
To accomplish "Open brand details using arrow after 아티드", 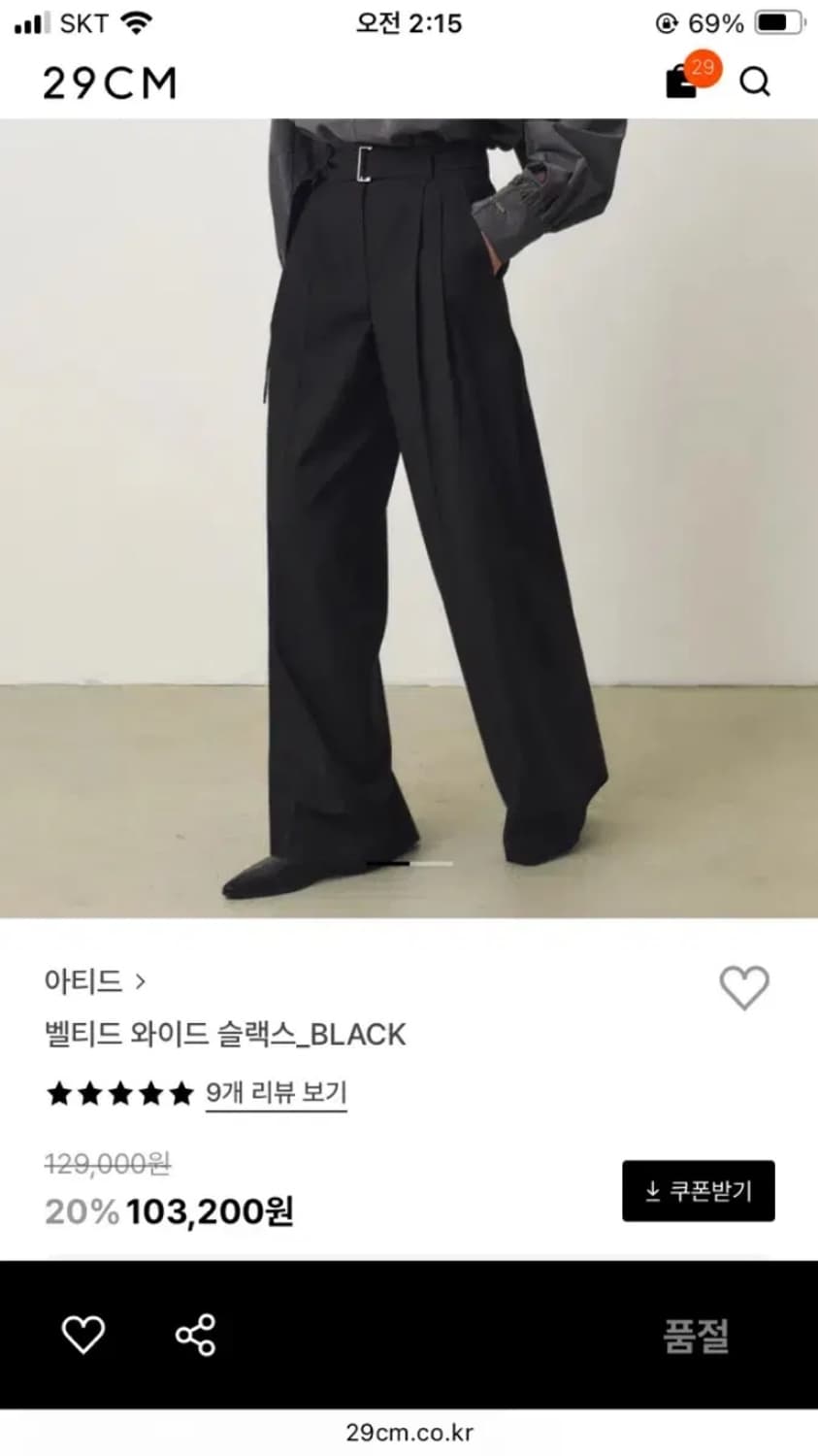I will (142, 982).
